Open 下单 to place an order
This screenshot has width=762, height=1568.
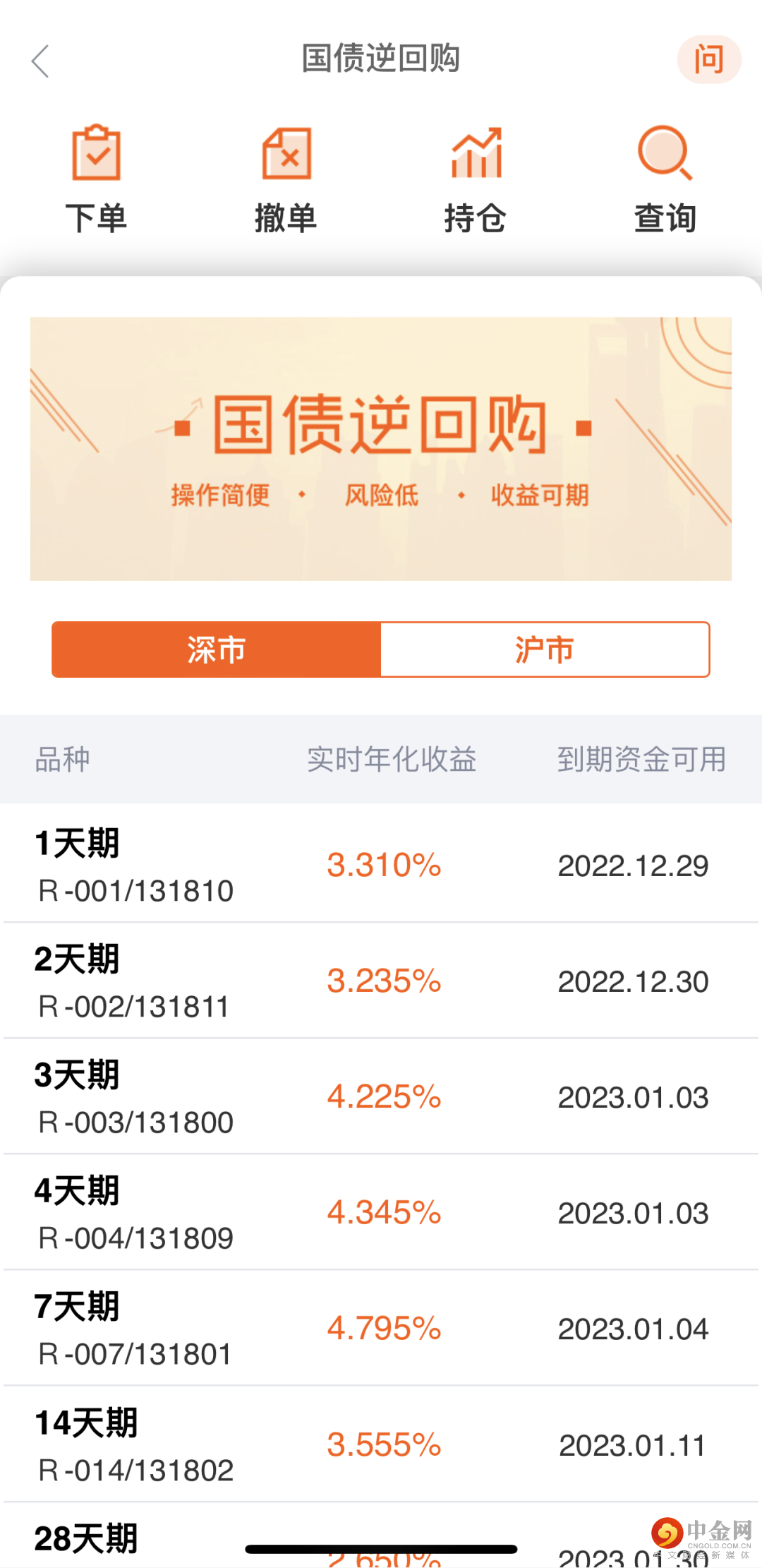(96, 179)
